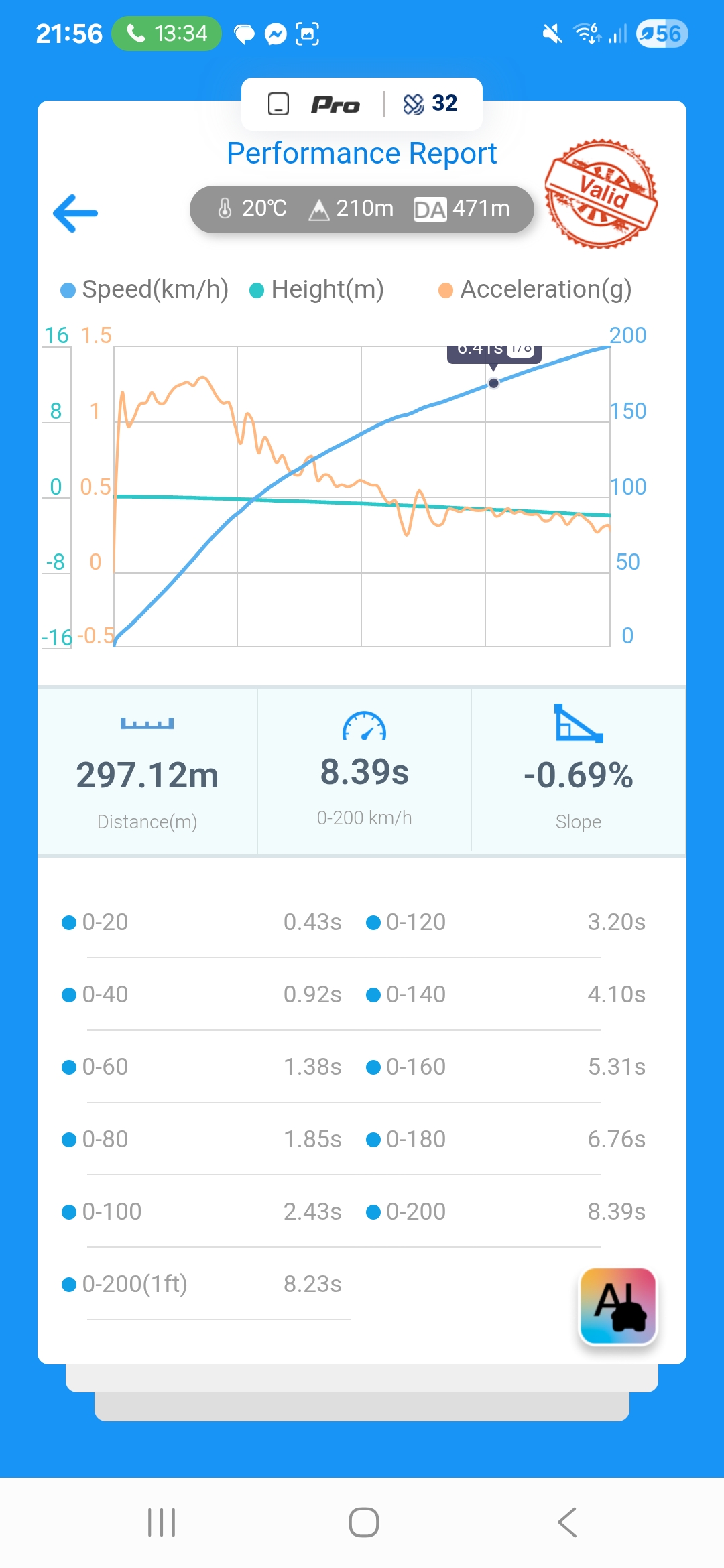The width and height of the screenshot is (724, 1568).
Task: Select the highlighted point on the speed curve
Action: 493,383
